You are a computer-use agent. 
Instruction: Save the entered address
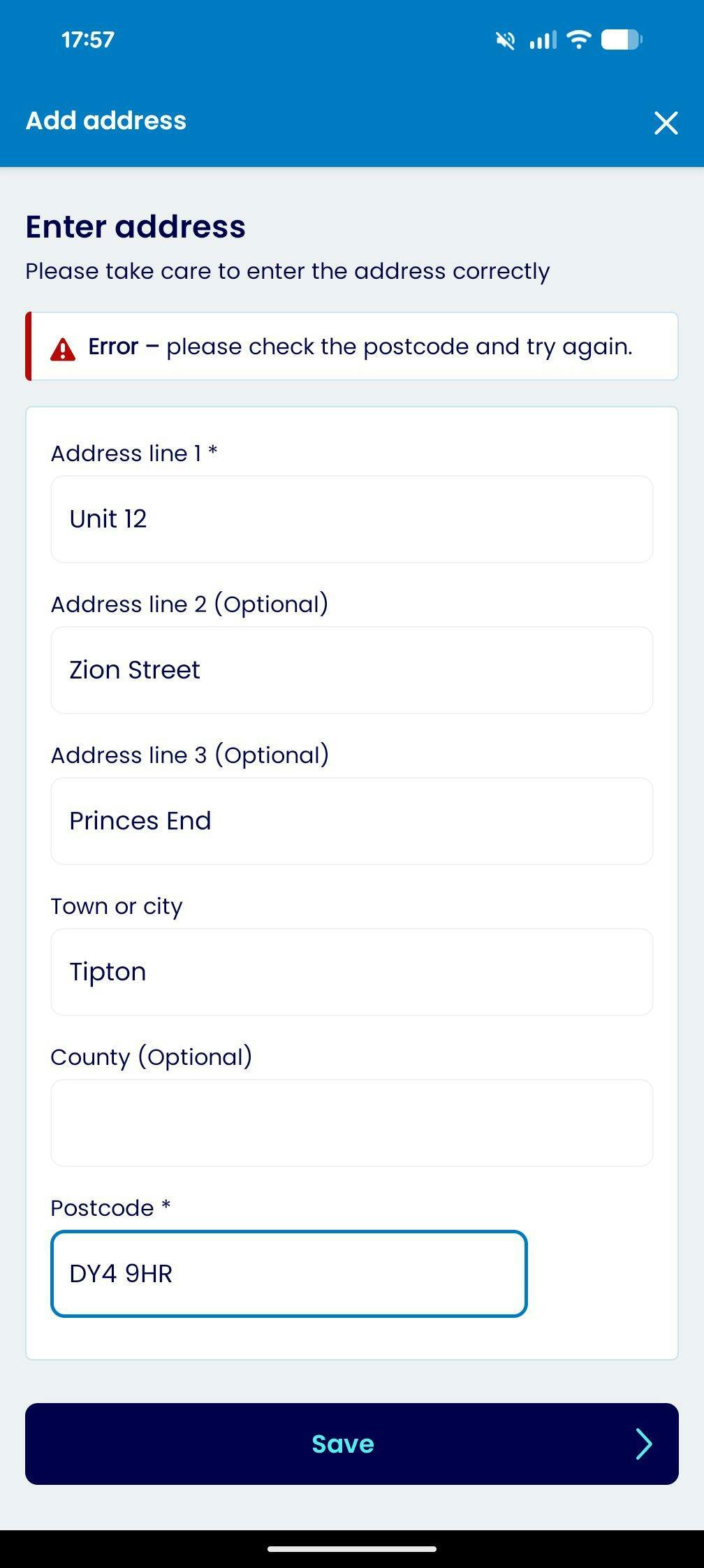point(351,1444)
